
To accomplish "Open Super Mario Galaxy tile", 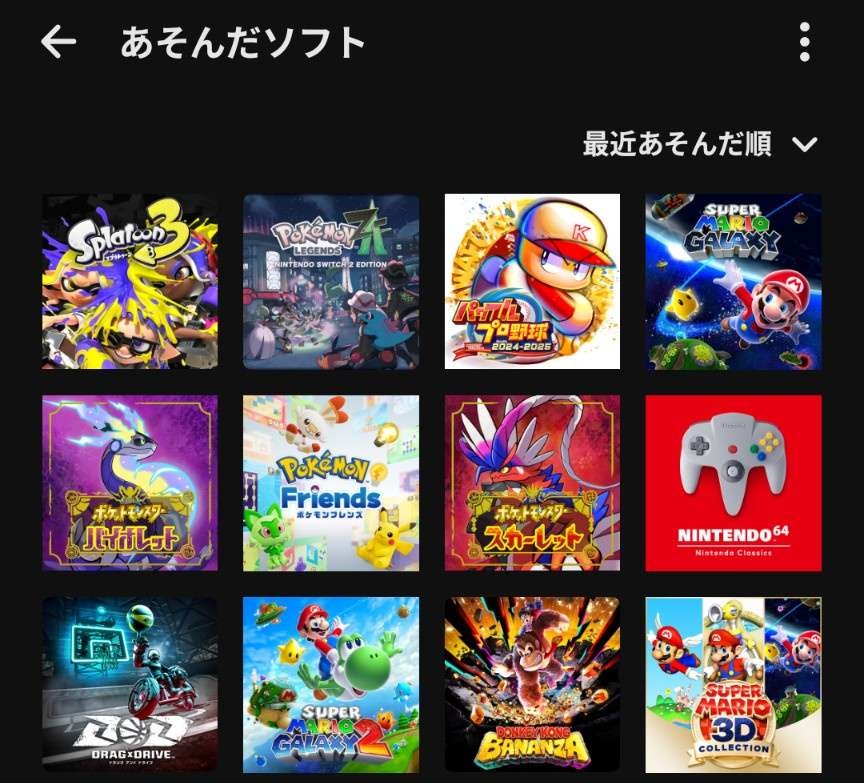I will (x=733, y=281).
